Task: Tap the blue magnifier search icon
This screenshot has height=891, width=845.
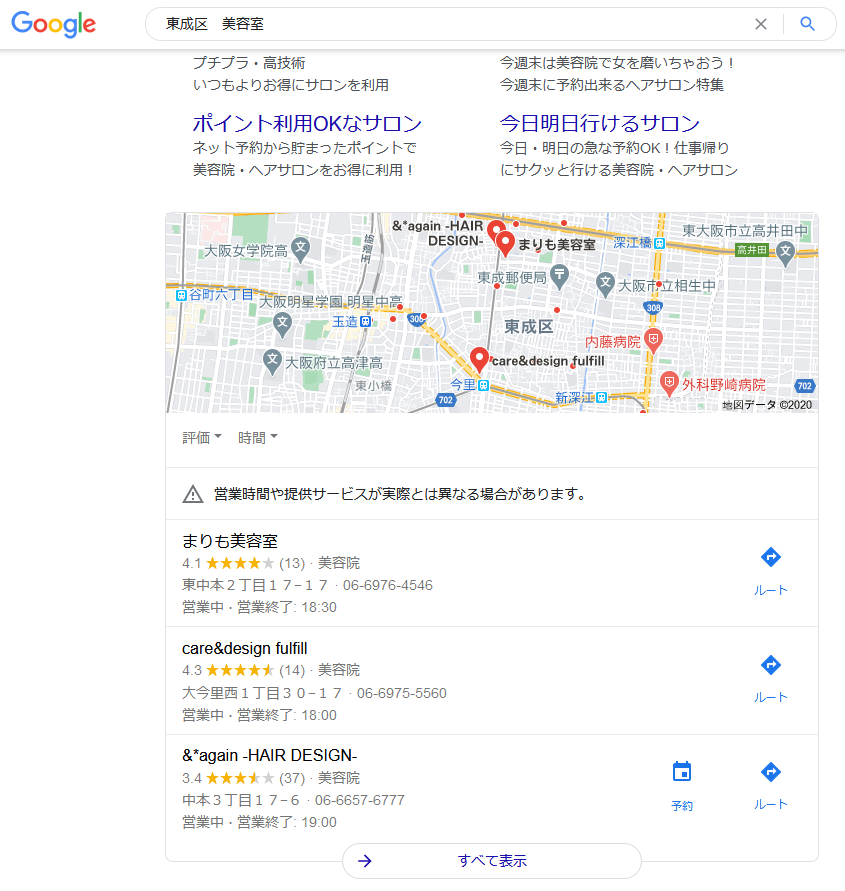Action: tap(808, 24)
